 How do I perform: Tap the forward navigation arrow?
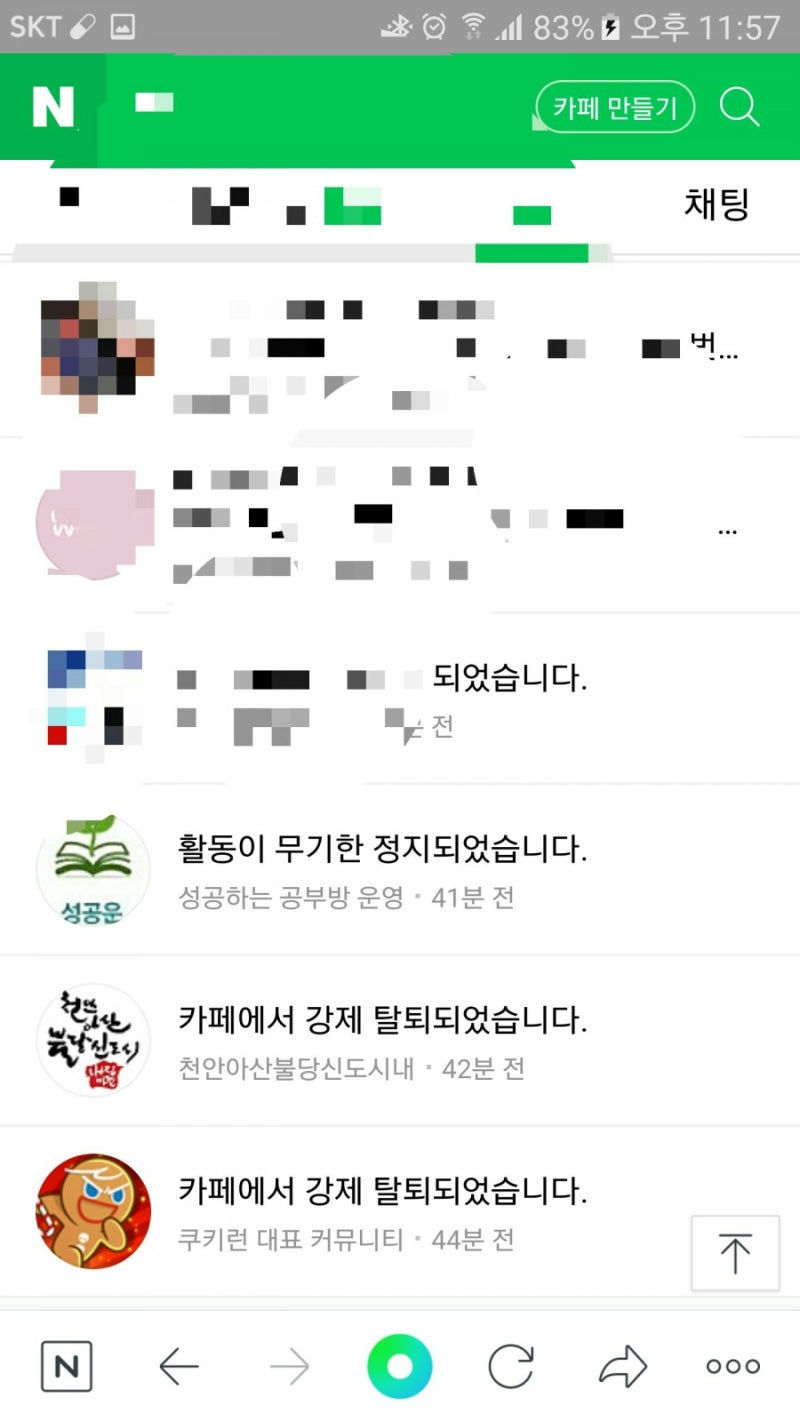289,1363
